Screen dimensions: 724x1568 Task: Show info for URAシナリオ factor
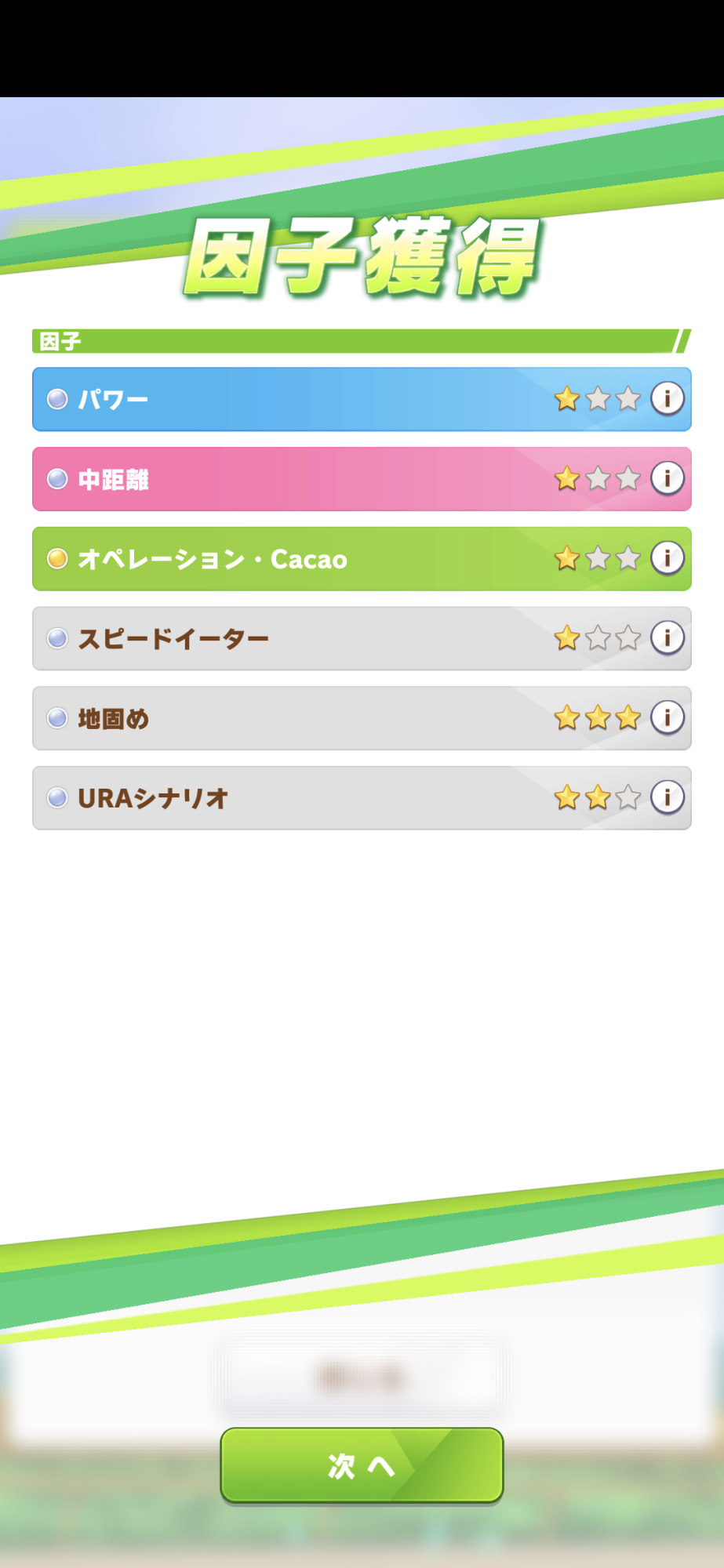[x=668, y=797]
